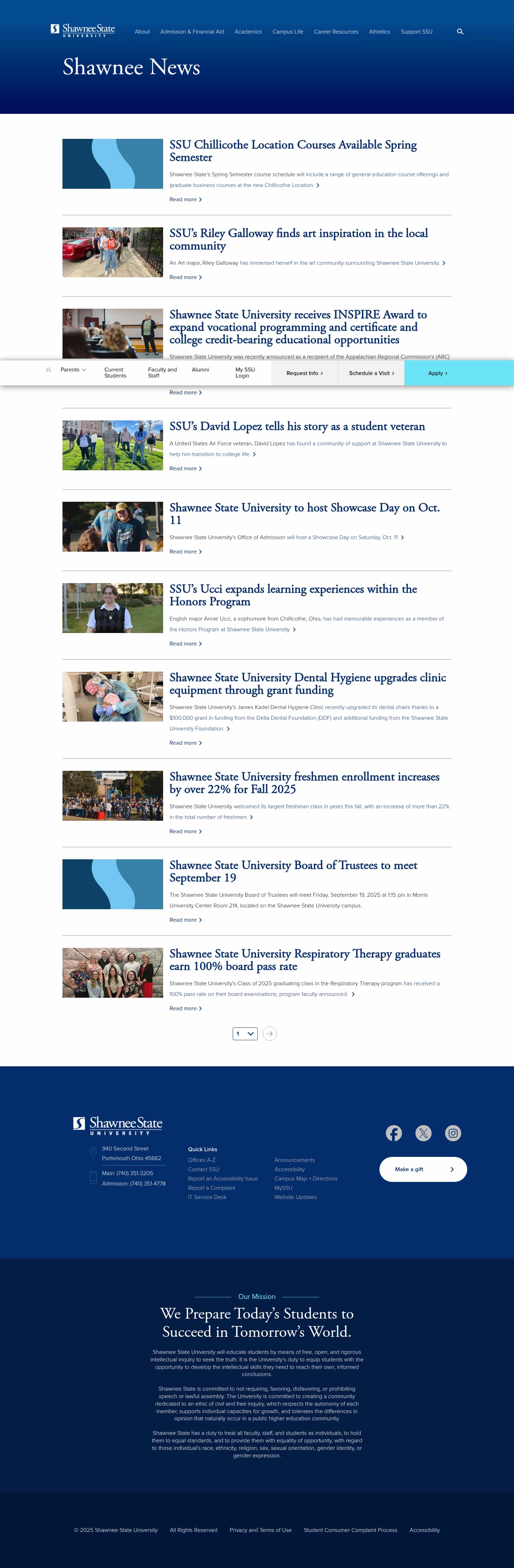Image resolution: width=514 pixels, height=1568 pixels.
Task: Open the IT Service Desk link
Action: coord(207,1197)
